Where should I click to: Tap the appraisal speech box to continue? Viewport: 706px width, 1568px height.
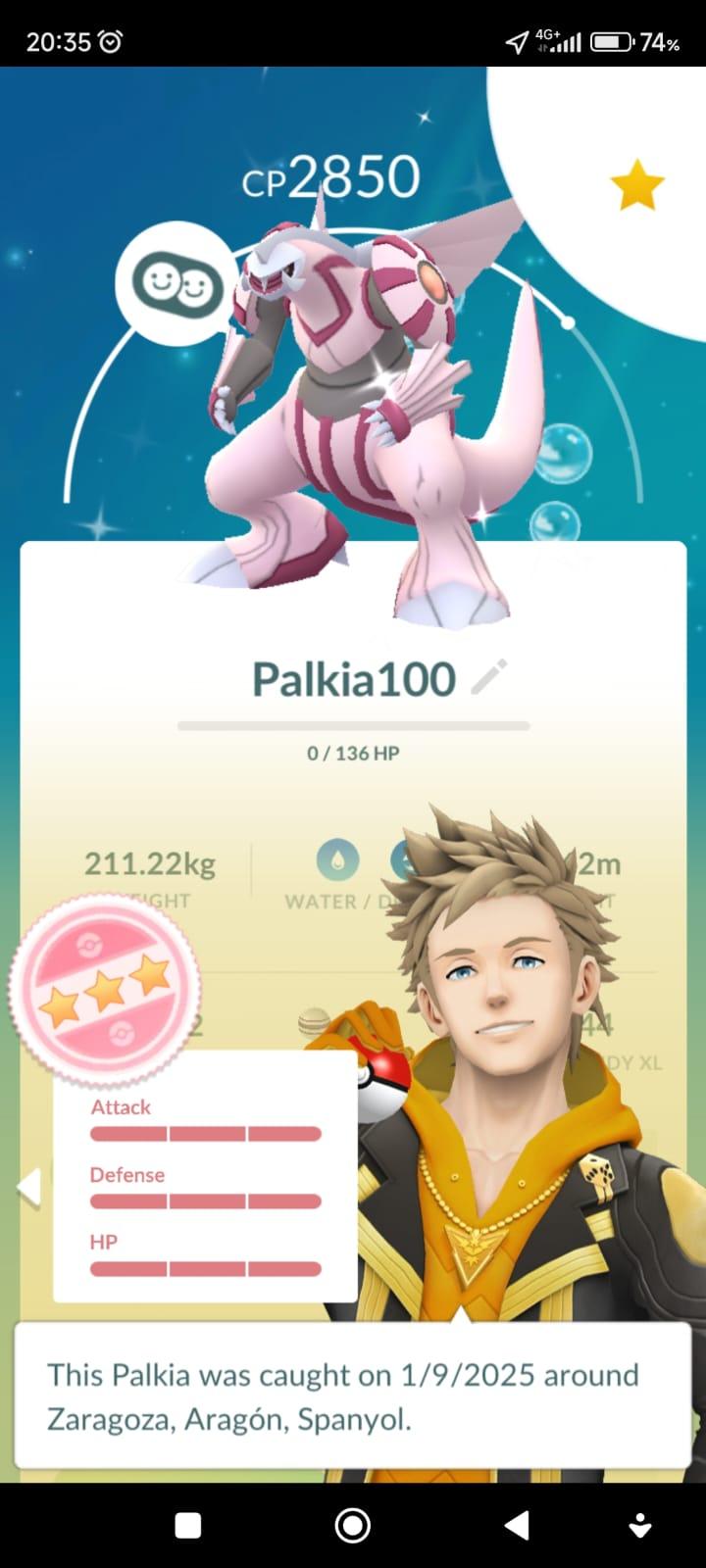click(x=353, y=1396)
